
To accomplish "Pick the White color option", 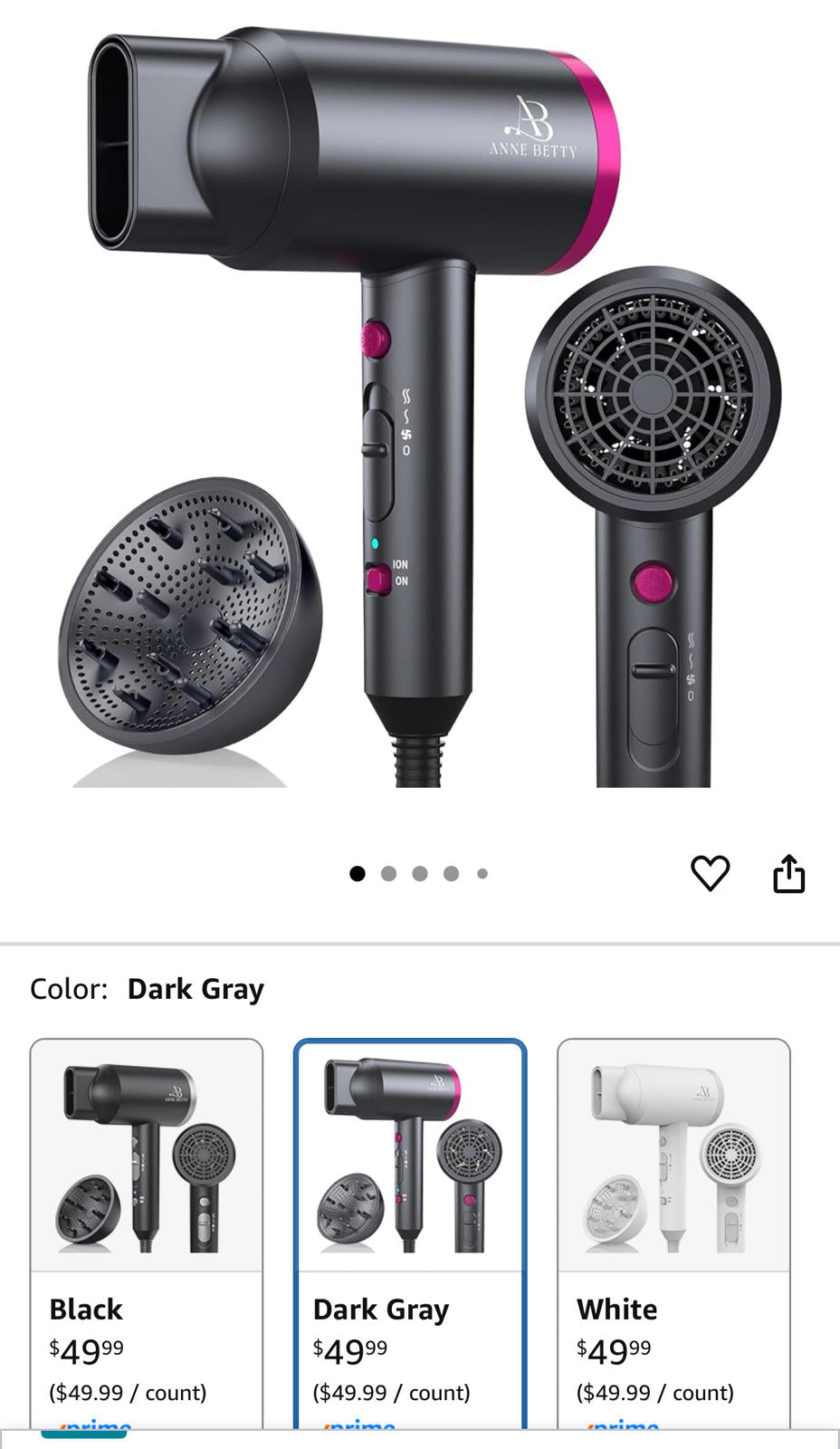I will click(673, 1232).
